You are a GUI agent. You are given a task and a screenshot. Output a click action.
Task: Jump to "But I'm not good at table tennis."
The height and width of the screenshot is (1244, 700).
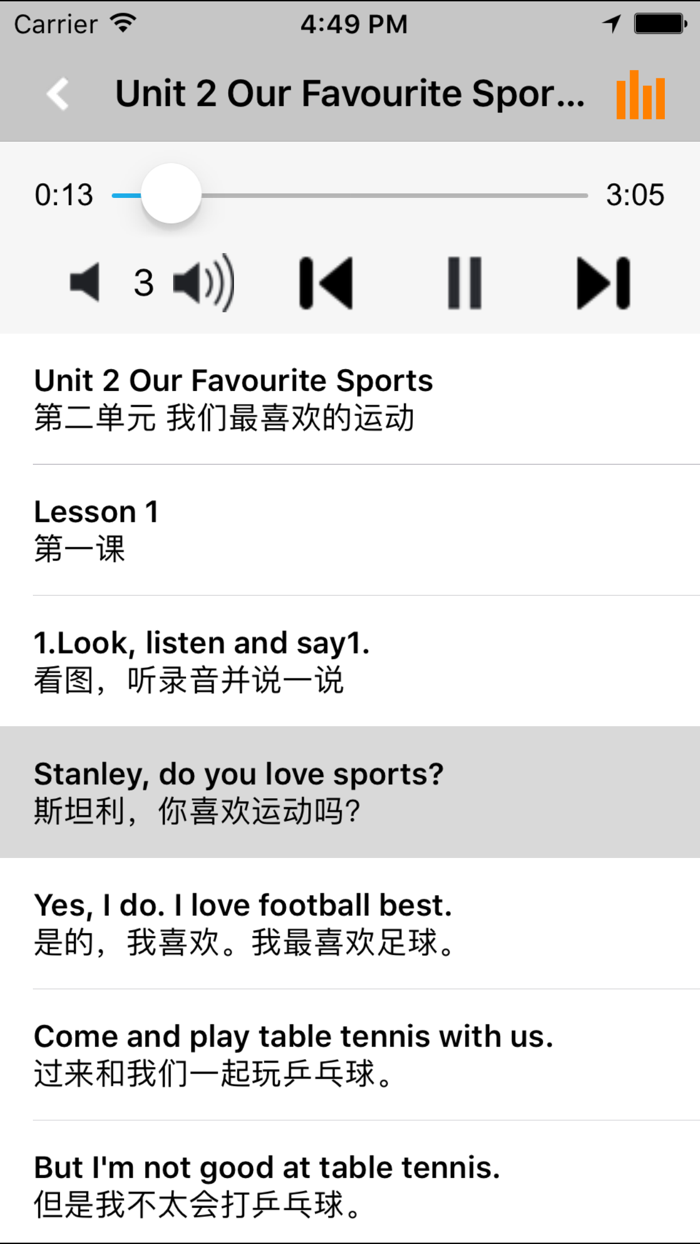point(350,1184)
